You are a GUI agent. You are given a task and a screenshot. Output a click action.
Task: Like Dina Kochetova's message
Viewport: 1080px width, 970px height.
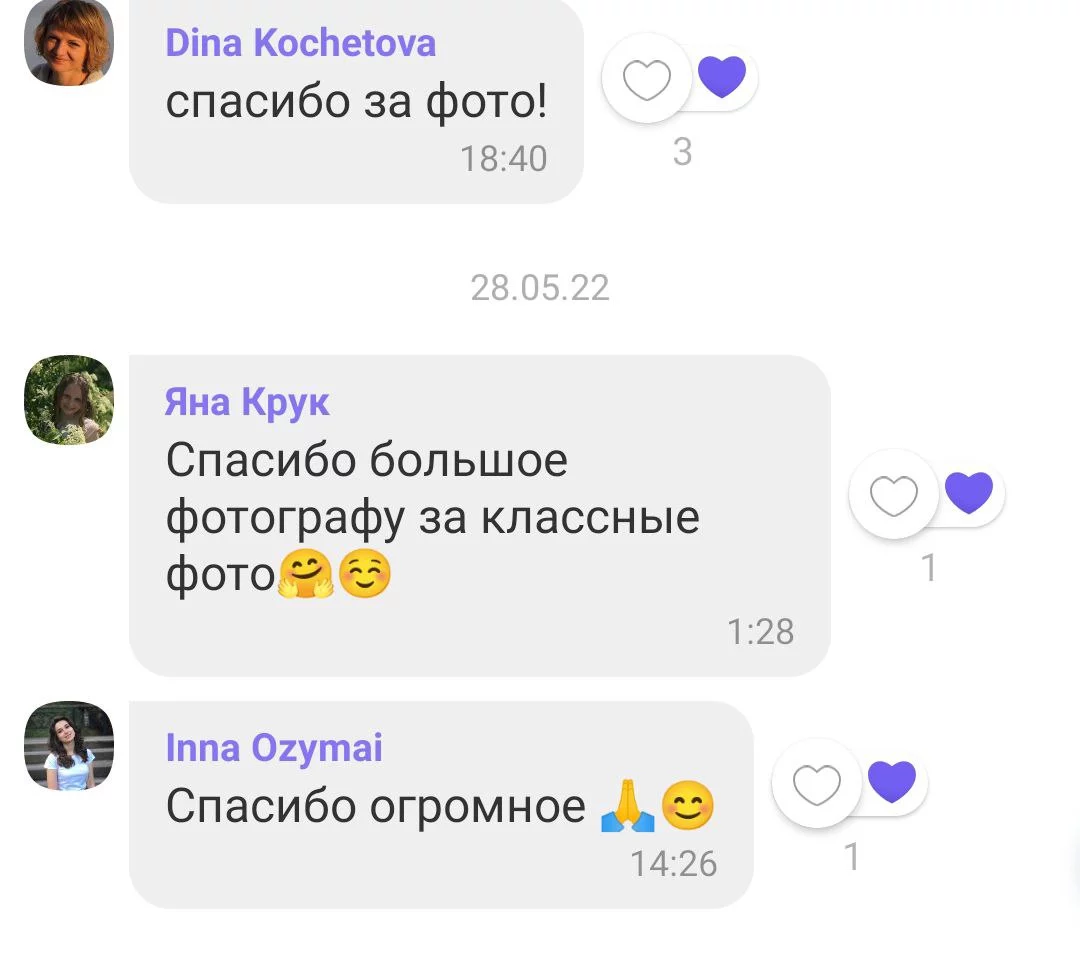coord(646,79)
